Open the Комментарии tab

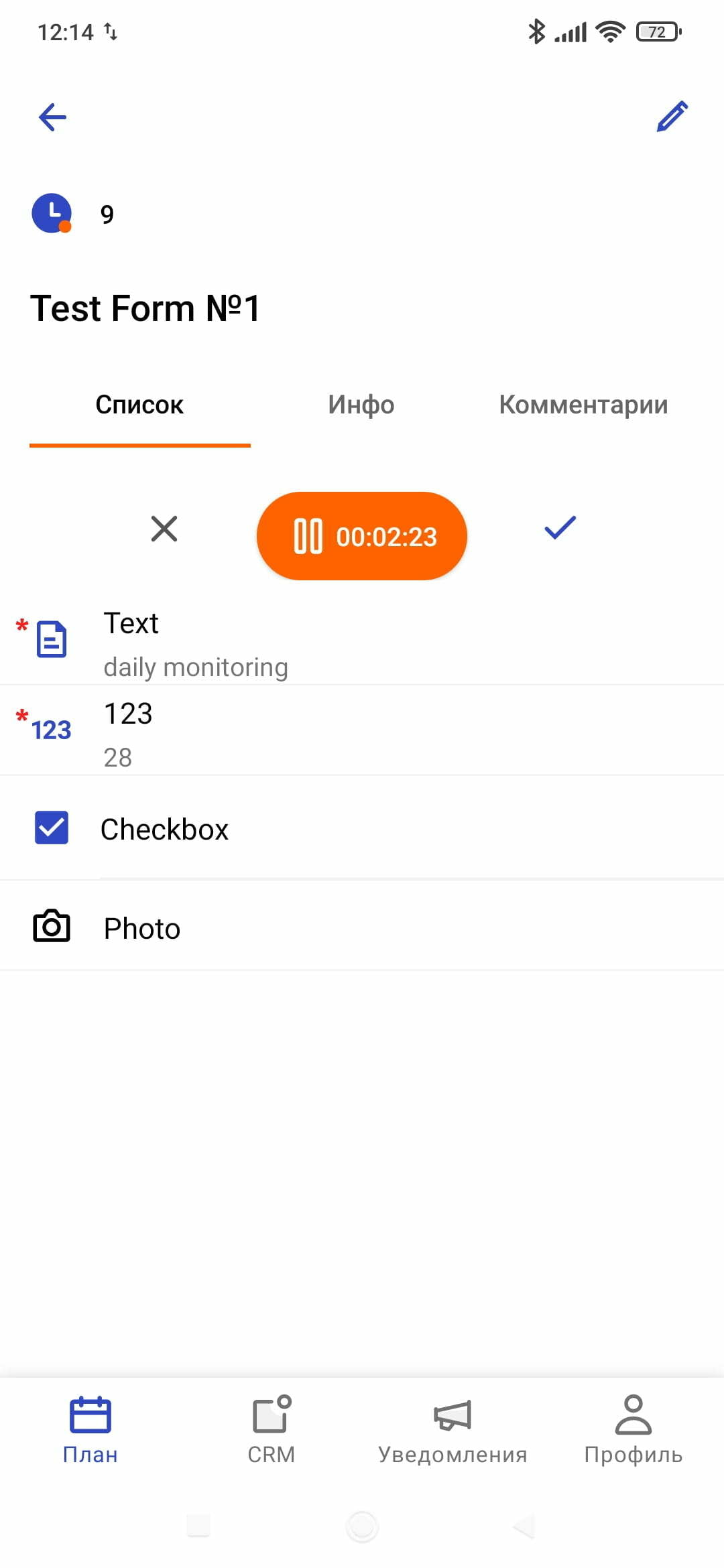click(583, 405)
